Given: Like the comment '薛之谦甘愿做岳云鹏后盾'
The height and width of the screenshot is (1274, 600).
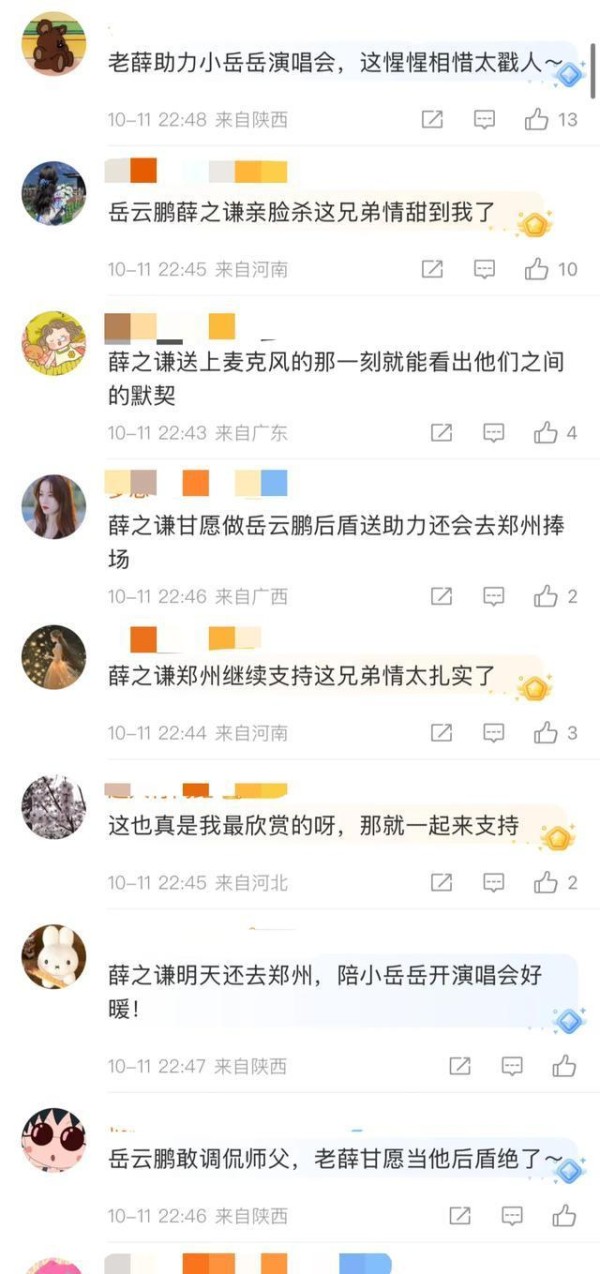Looking at the screenshot, I should coord(545,597).
